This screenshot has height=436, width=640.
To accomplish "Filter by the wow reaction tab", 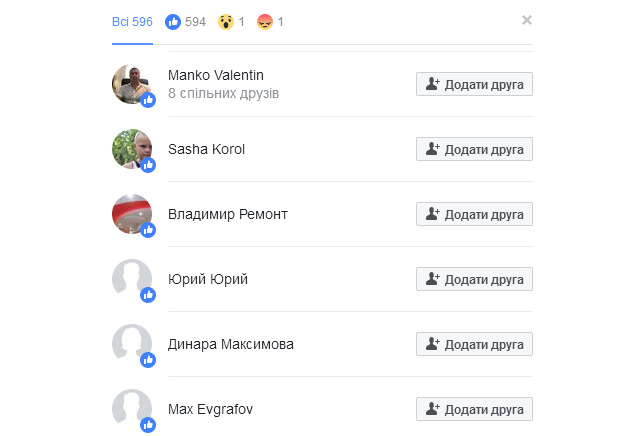I will coord(232,21).
